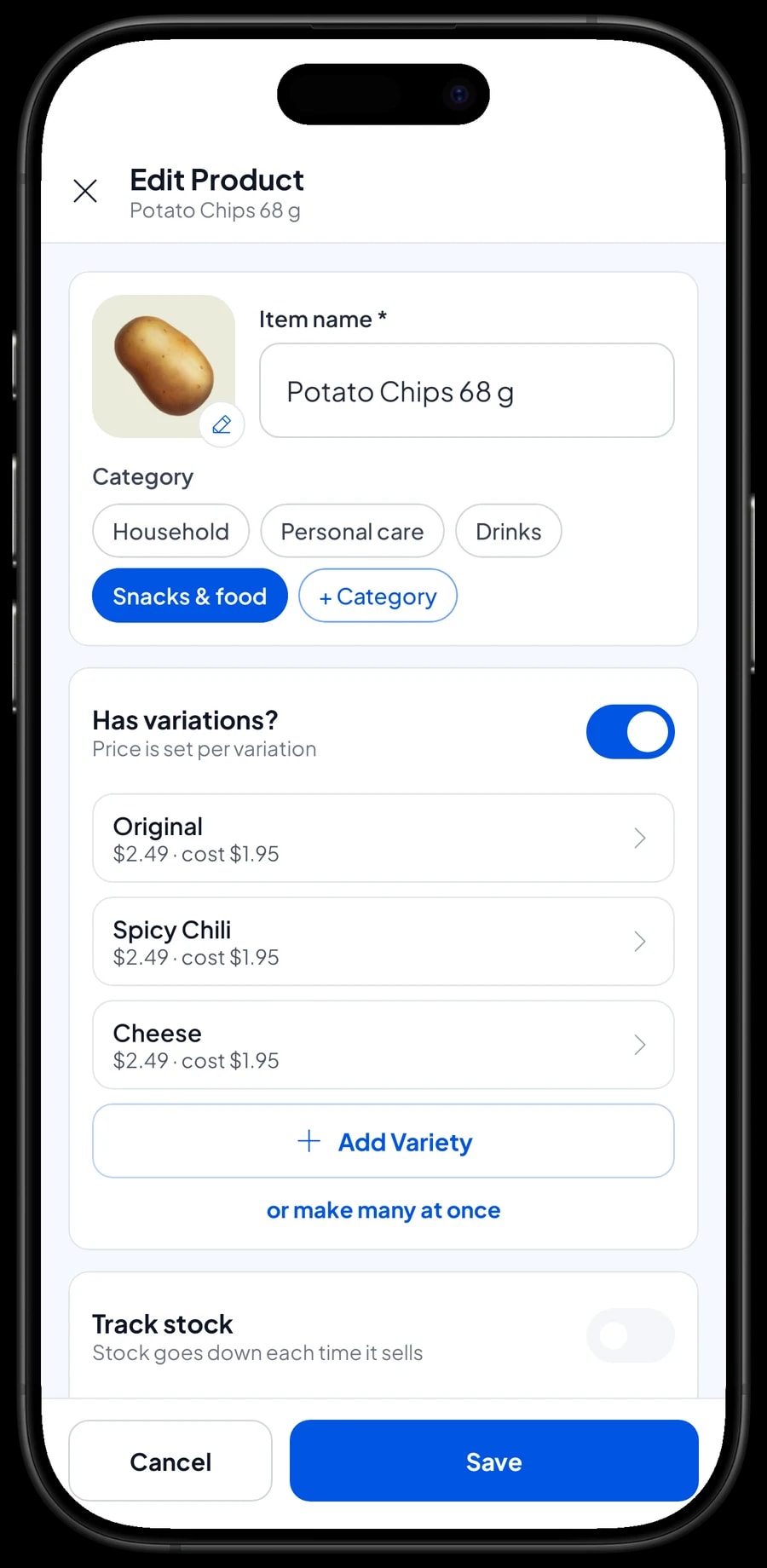Deselect the Snacks & food chip

[x=189, y=596]
